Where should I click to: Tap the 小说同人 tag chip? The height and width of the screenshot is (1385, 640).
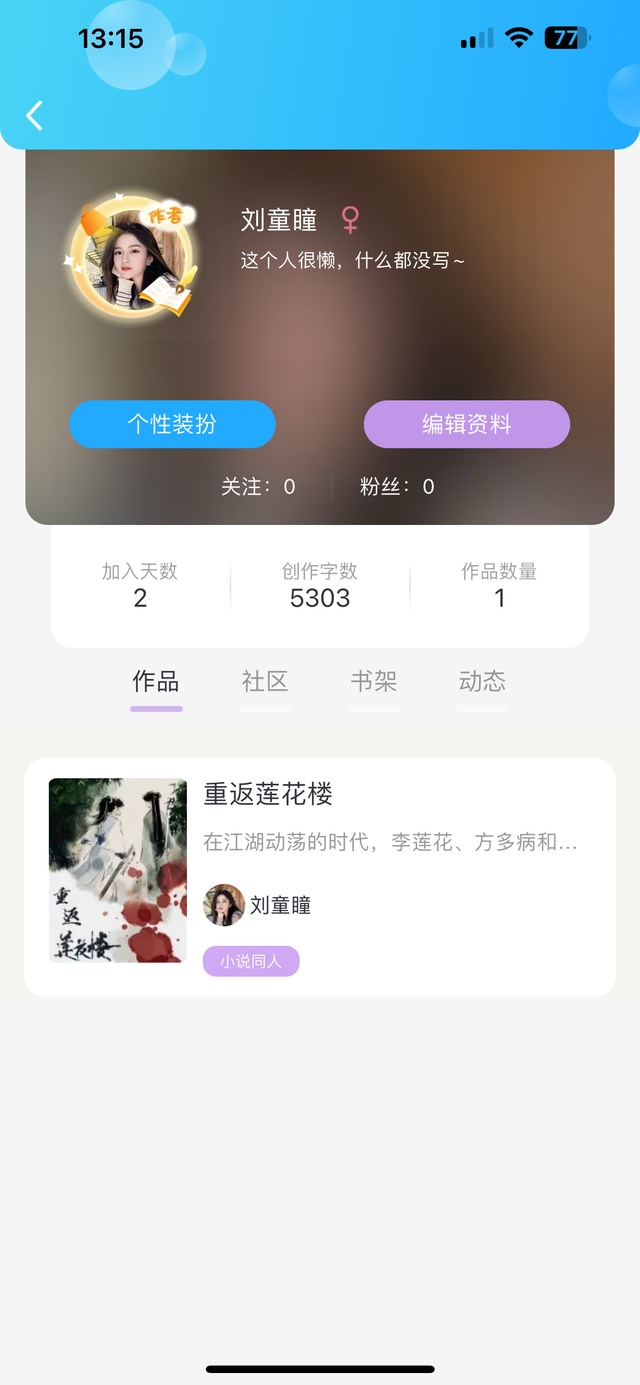point(251,961)
